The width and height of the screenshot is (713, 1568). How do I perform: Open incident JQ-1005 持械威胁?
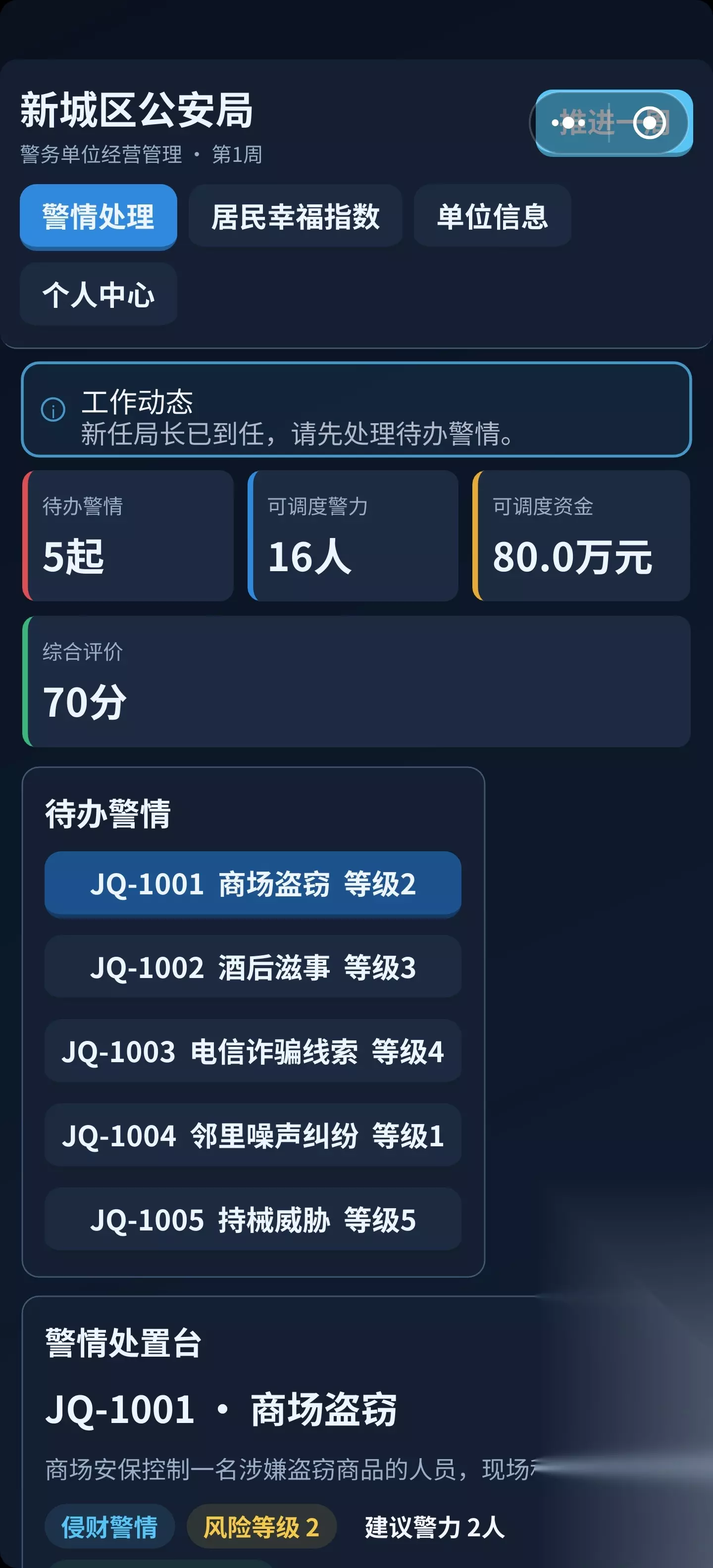253,1219
